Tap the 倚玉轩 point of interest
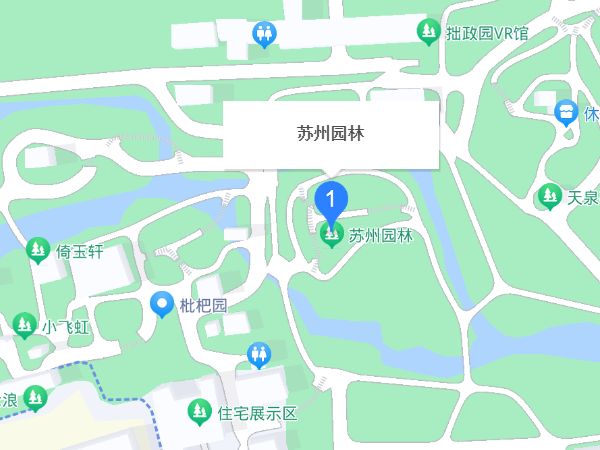The width and height of the screenshot is (600, 450). (38, 250)
